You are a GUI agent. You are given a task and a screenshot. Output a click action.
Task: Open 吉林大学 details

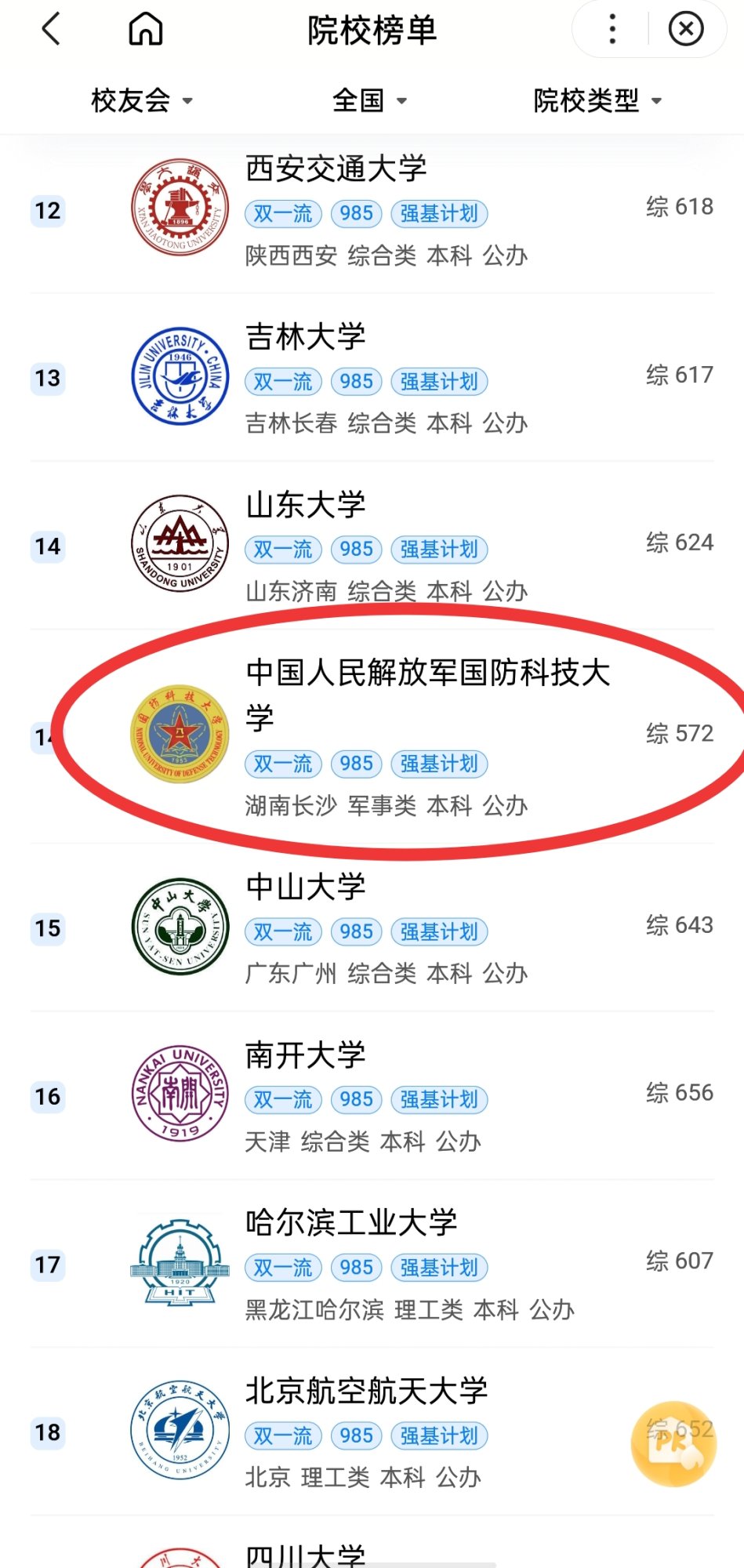pyautogui.click(x=372, y=378)
